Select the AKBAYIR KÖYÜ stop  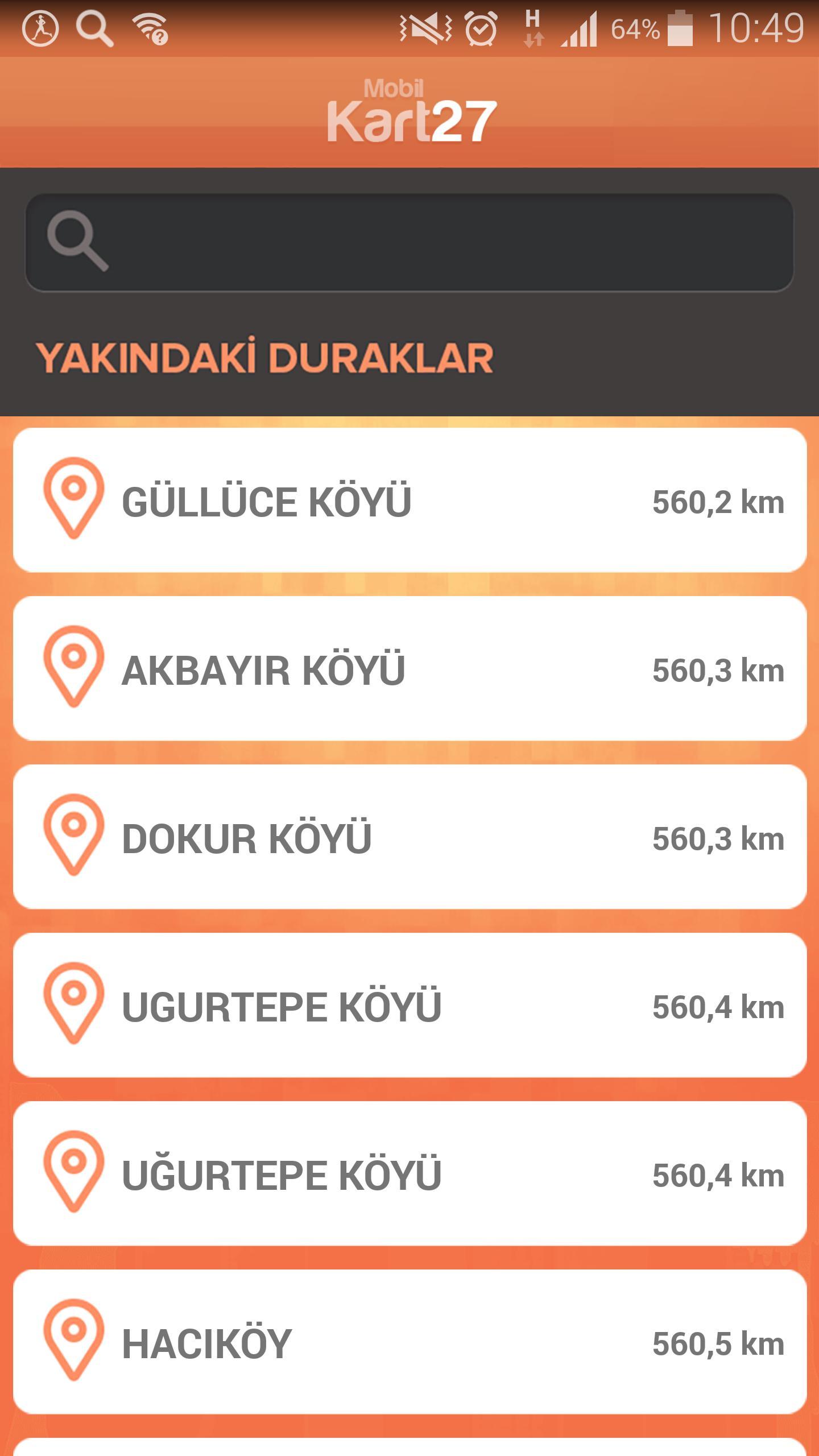pos(409,669)
